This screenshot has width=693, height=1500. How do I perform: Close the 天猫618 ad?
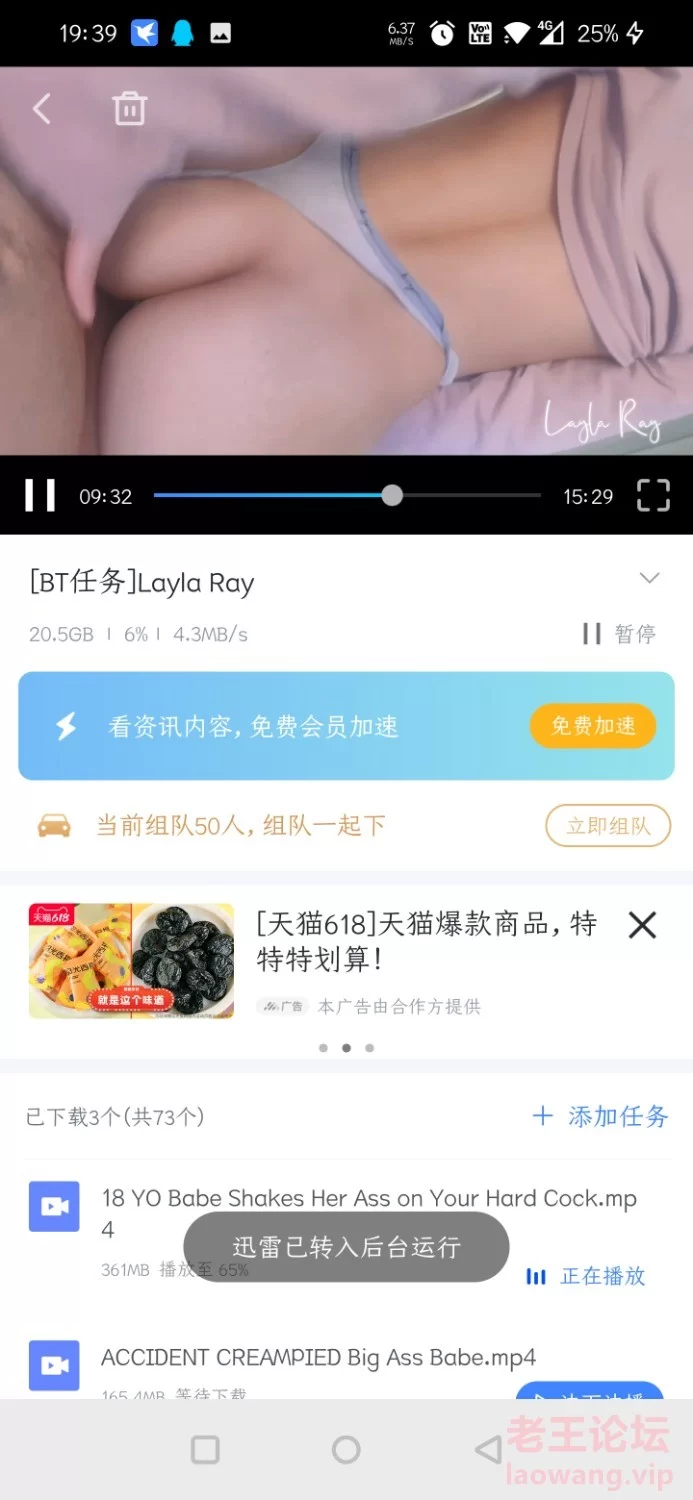tap(642, 925)
